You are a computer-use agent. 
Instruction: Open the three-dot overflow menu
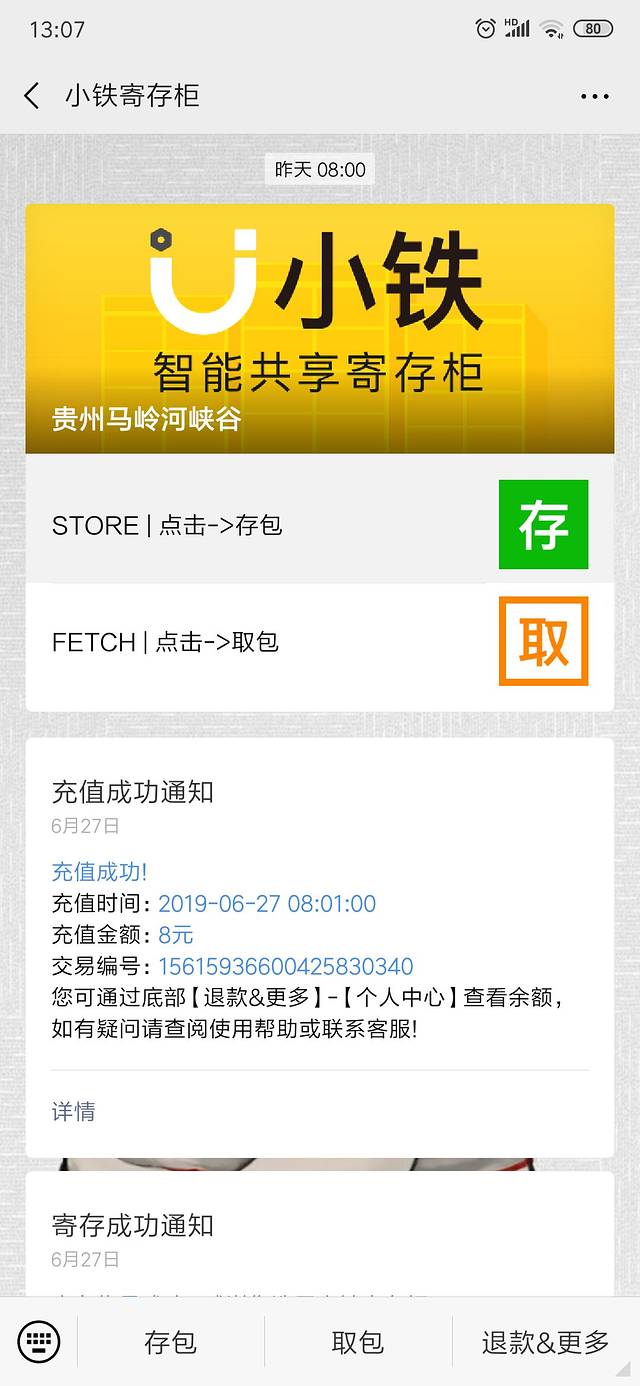click(x=594, y=96)
